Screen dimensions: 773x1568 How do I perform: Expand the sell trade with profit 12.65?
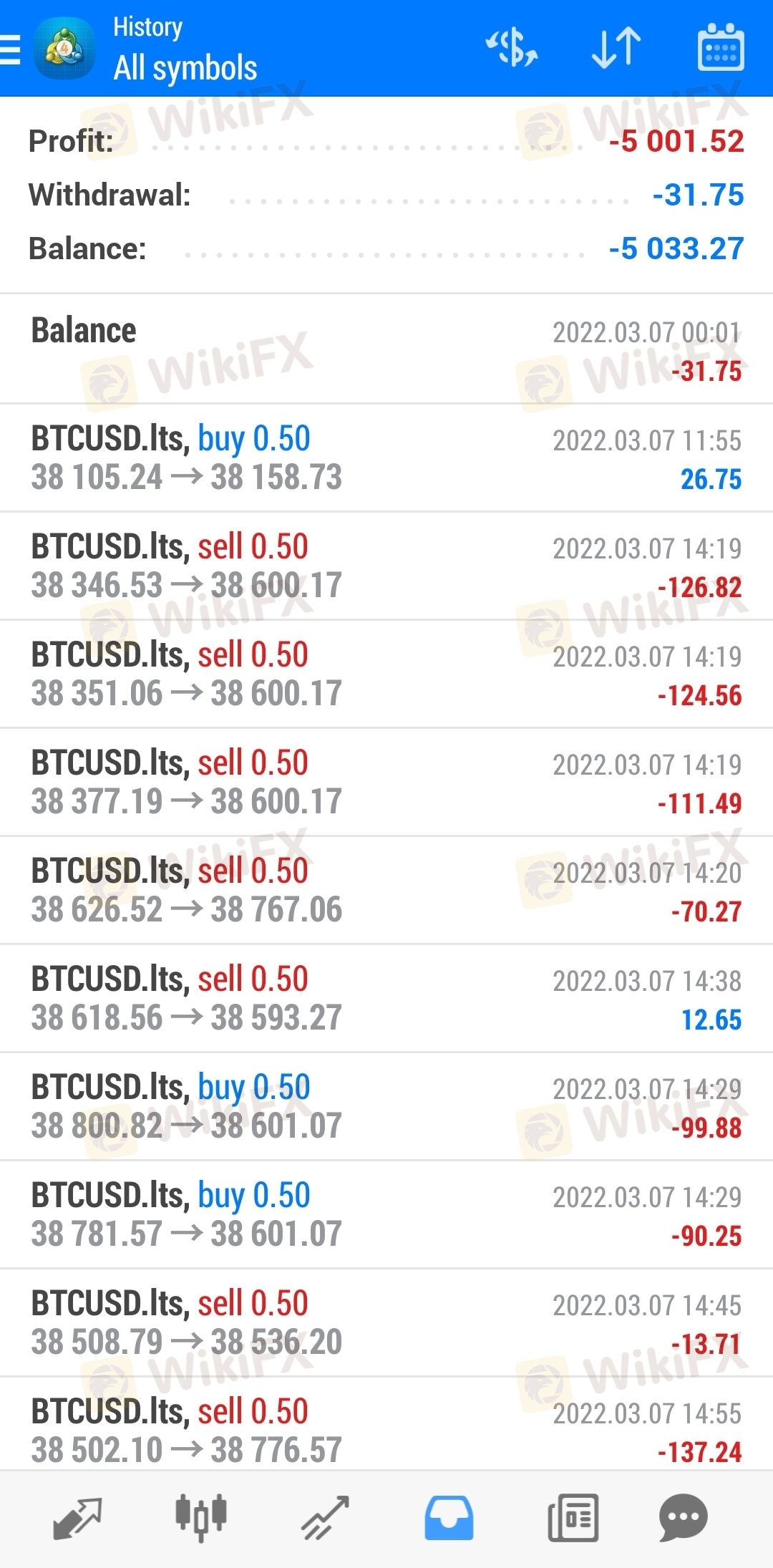point(386,999)
